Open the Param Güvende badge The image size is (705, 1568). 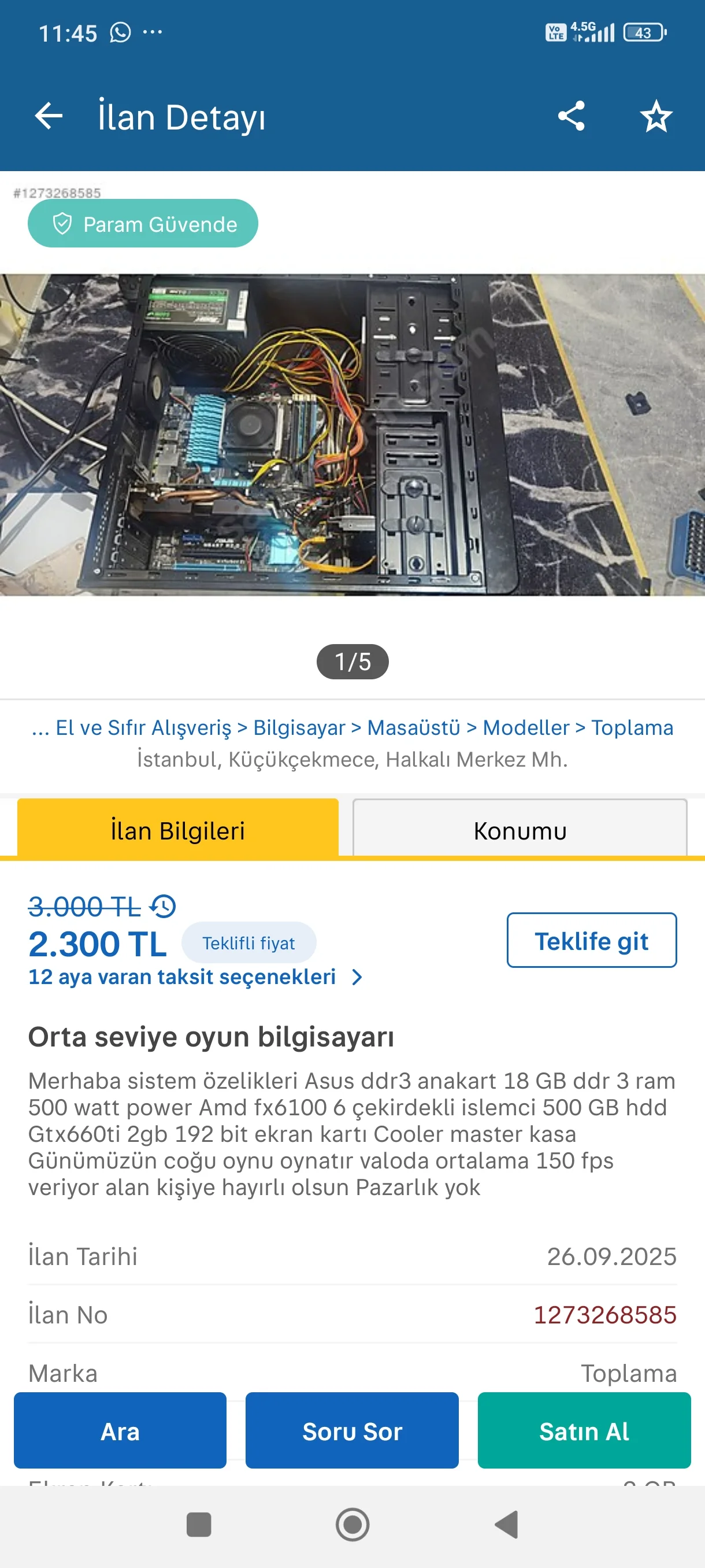pos(143,224)
